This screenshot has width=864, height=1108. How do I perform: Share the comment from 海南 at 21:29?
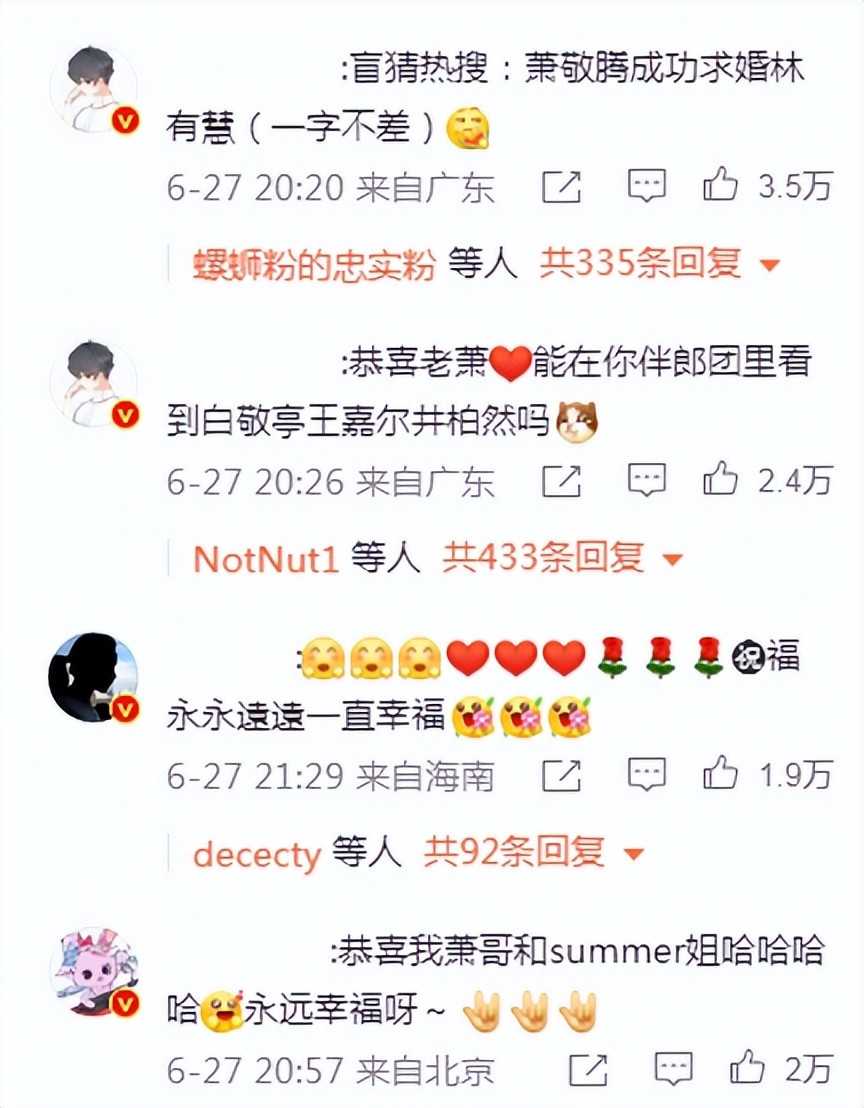(562, 775)
